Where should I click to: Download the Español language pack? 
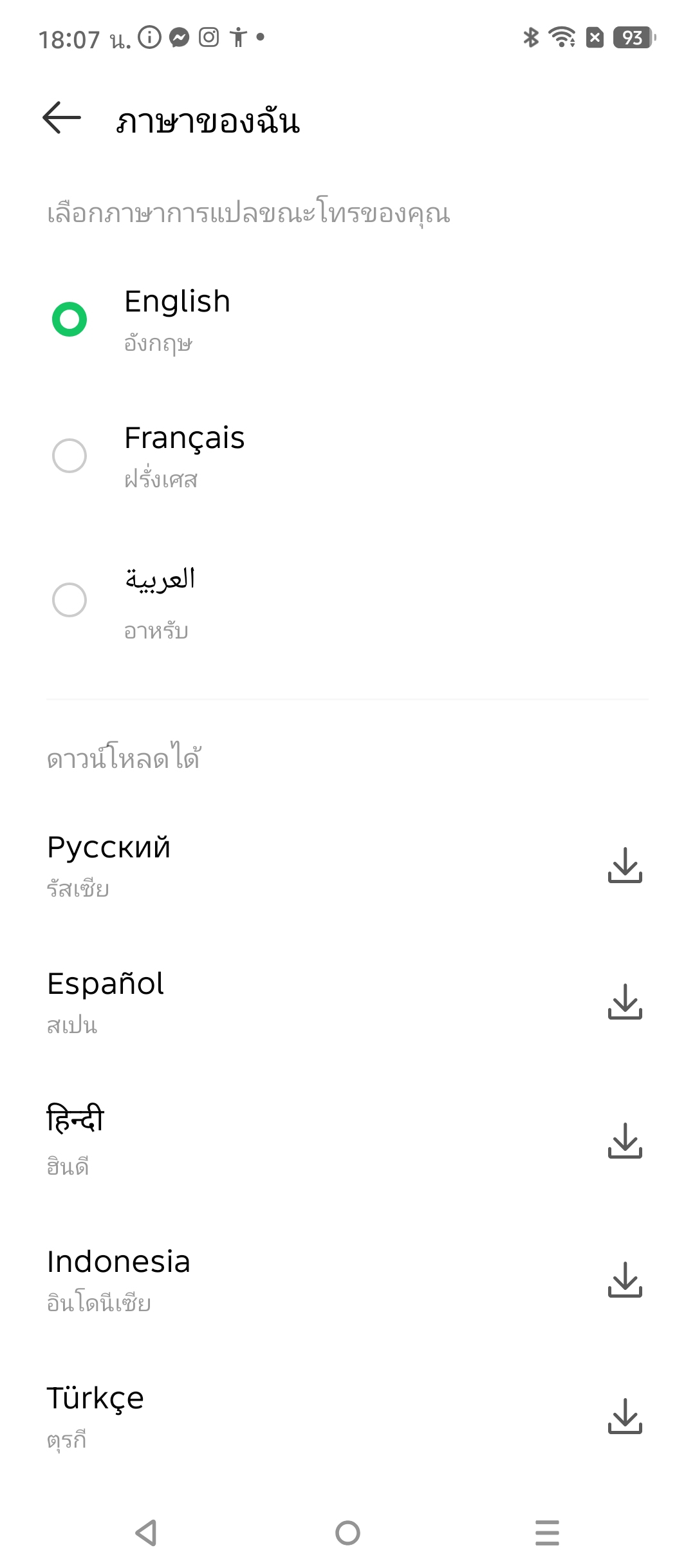coord(625,1002)
